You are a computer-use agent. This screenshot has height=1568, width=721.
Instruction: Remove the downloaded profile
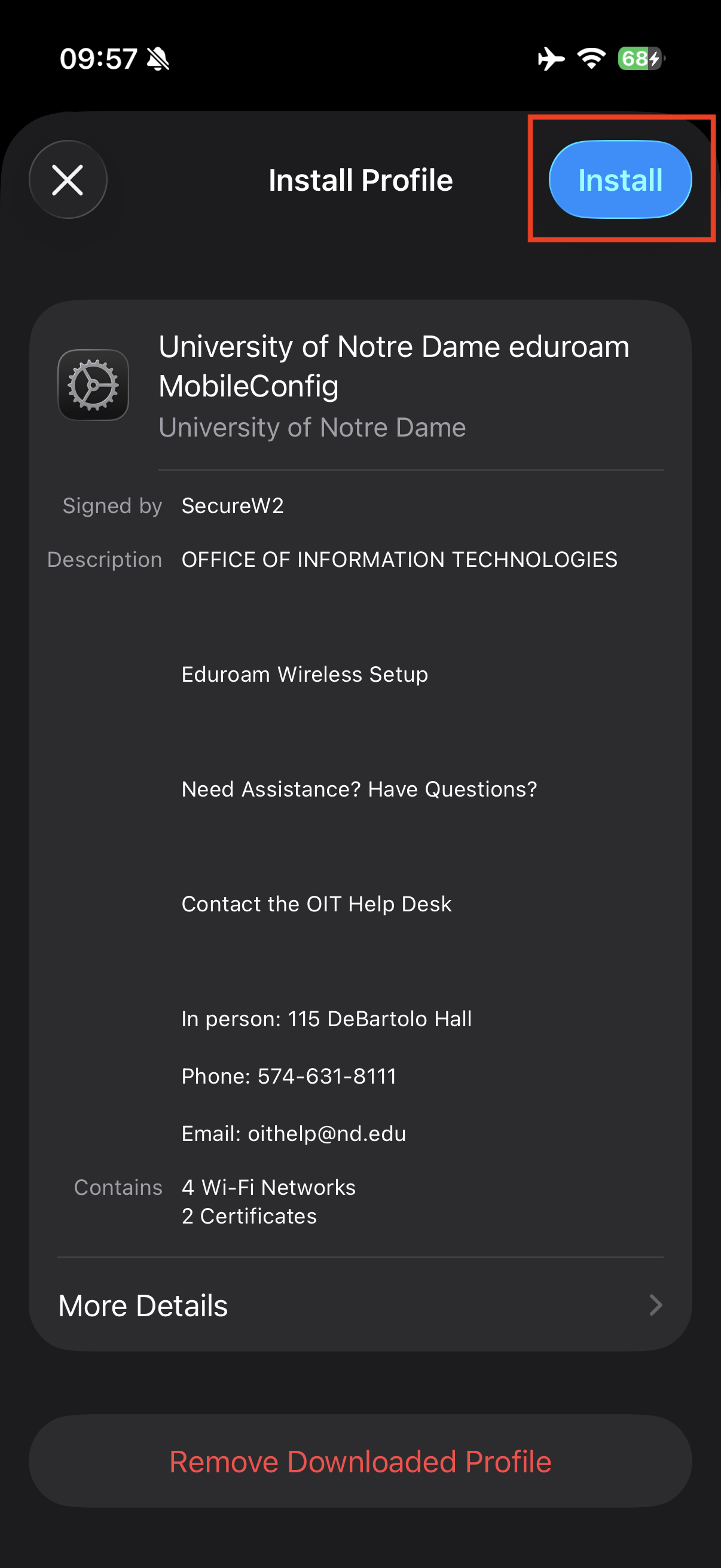360,1462
